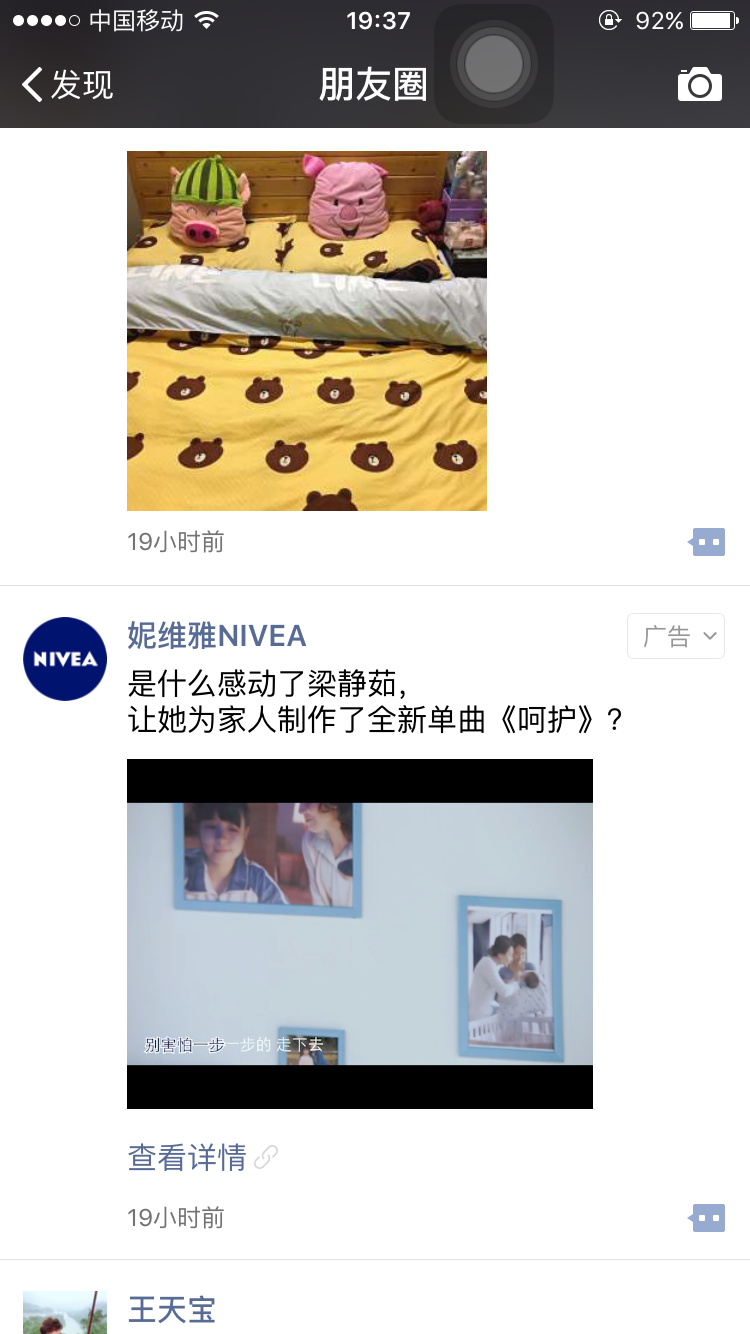
Task: Tap the 妮维雅NIVEA account name
Action: coord(217,636)
